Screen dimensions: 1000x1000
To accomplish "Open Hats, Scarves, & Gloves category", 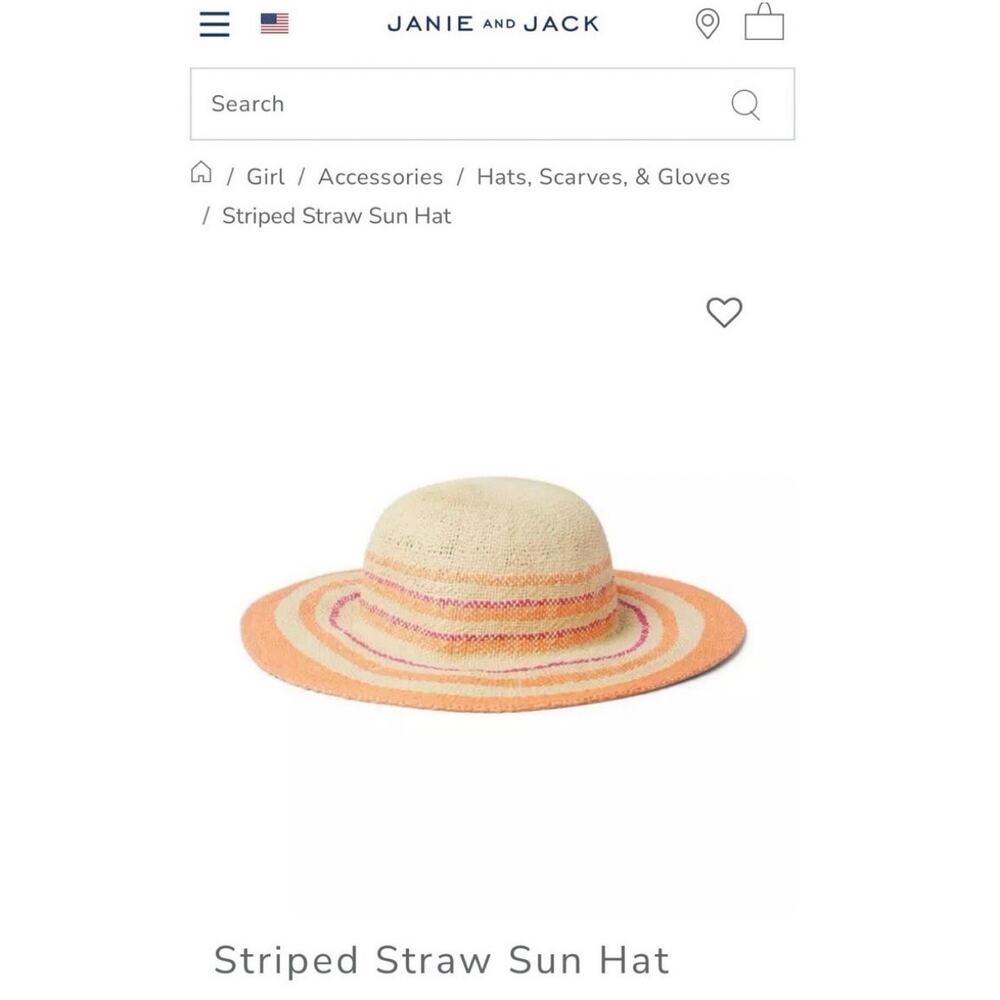I will [603, 177].
